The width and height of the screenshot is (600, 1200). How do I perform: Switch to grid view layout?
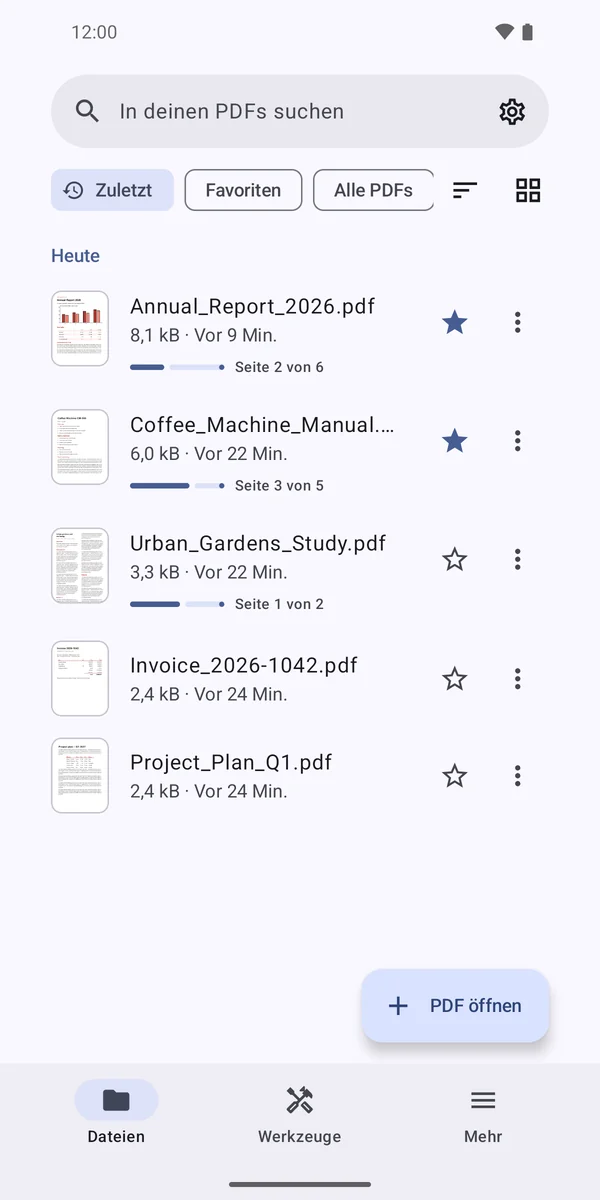click(528, 190)
